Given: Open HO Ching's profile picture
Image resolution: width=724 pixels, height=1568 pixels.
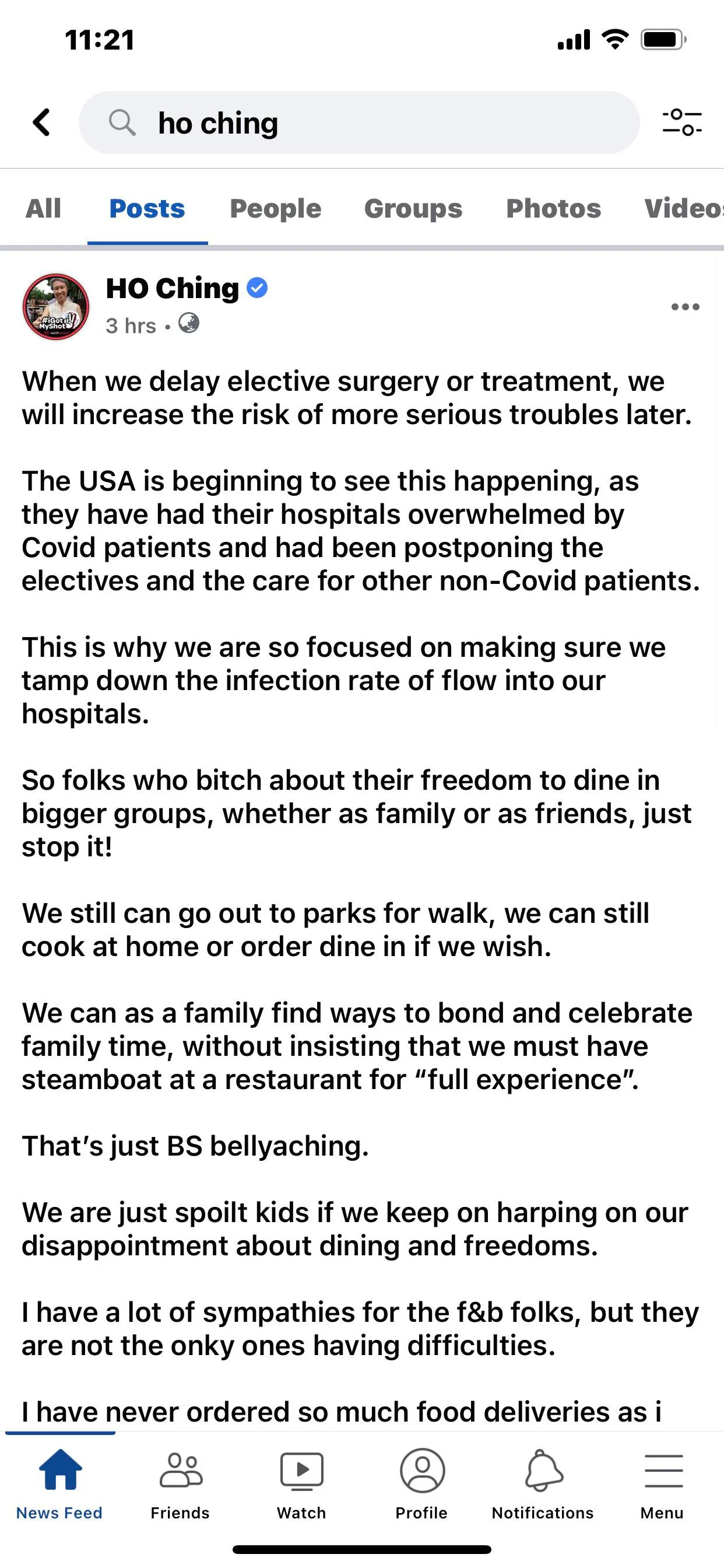Looking at the screenshot, I should [x=56, y=306].
